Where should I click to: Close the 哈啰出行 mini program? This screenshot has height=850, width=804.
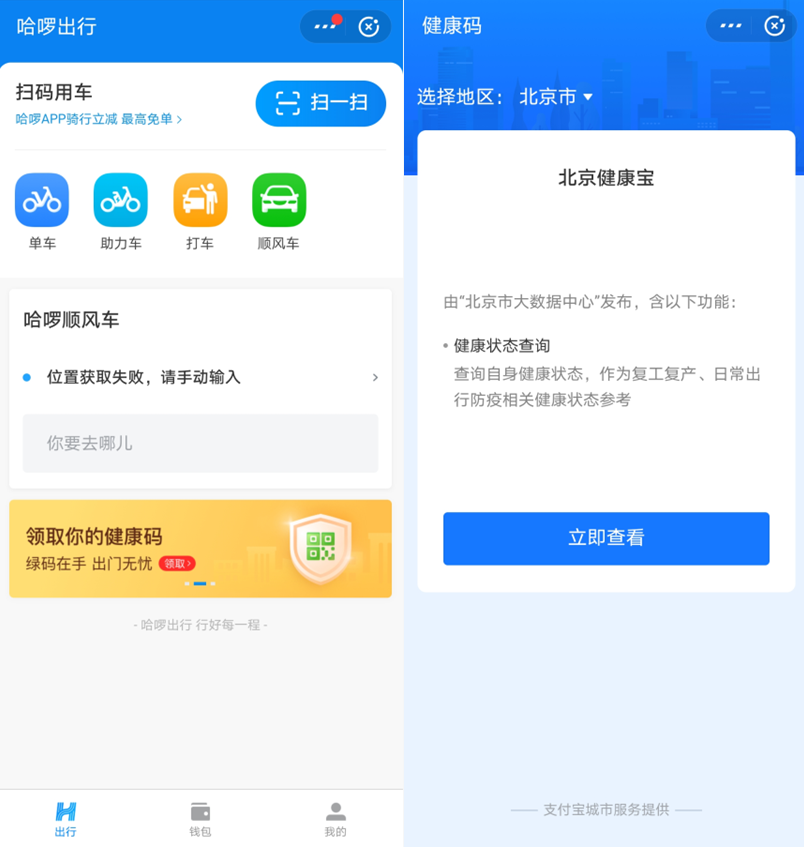click(369, 26)
